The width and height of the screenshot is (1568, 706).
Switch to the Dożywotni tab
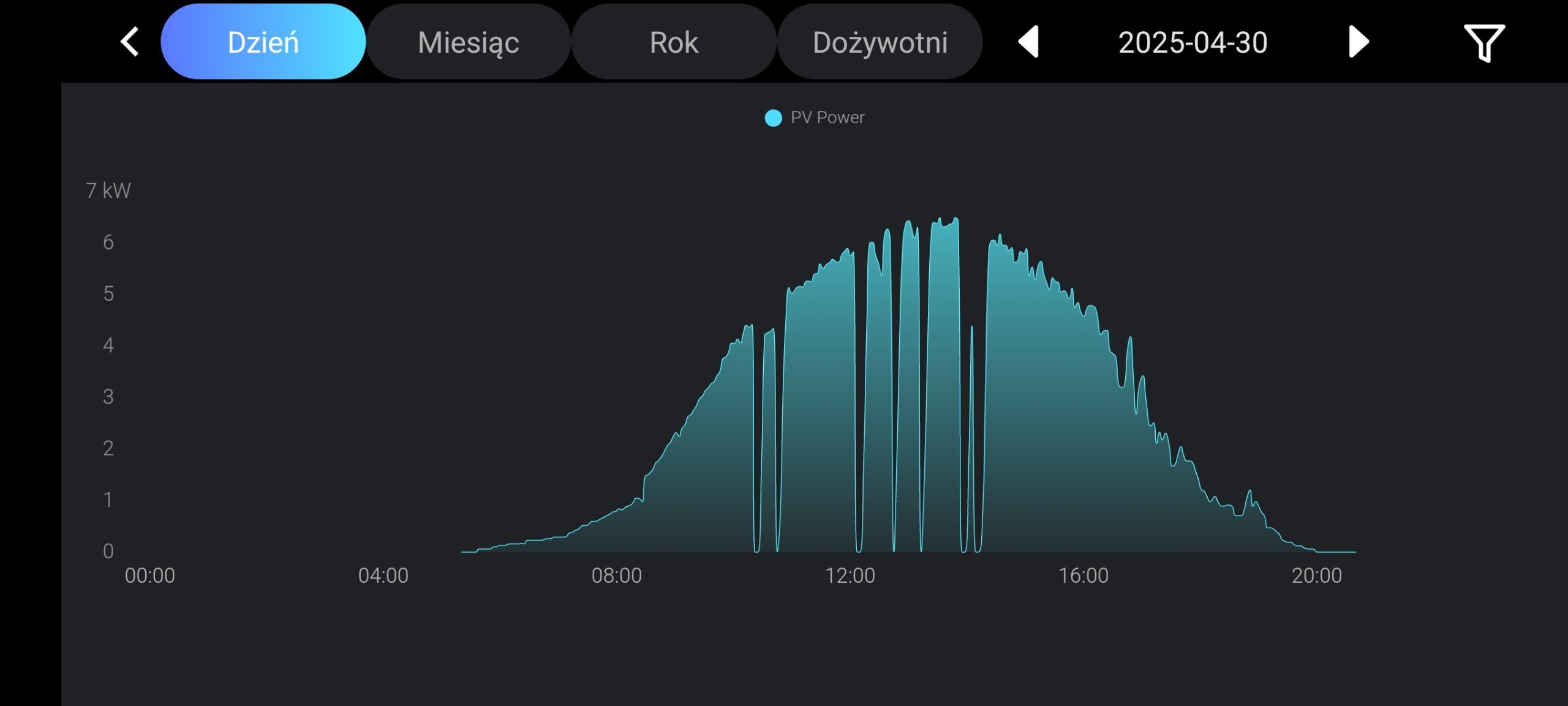[880, 42]
